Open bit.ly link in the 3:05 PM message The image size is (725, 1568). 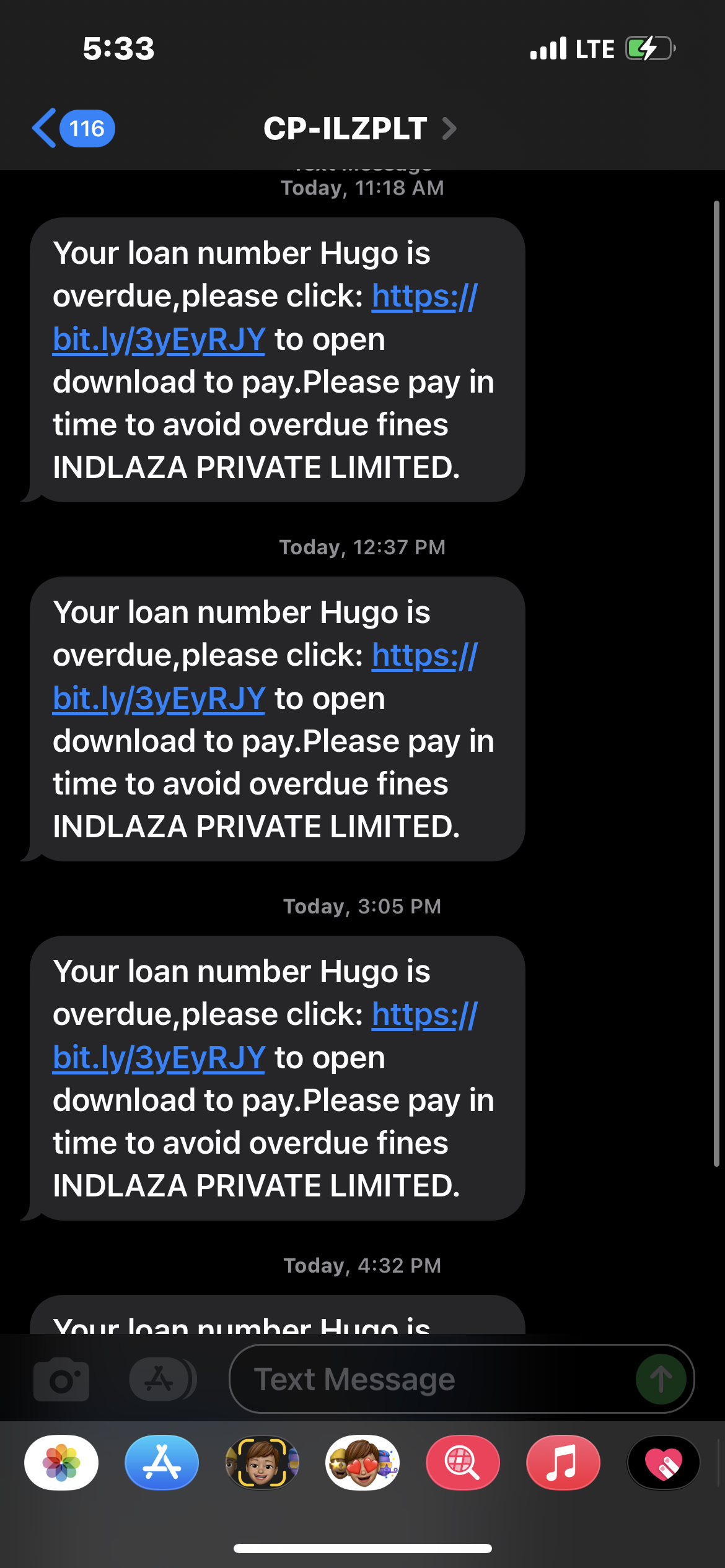[159, 1058]
